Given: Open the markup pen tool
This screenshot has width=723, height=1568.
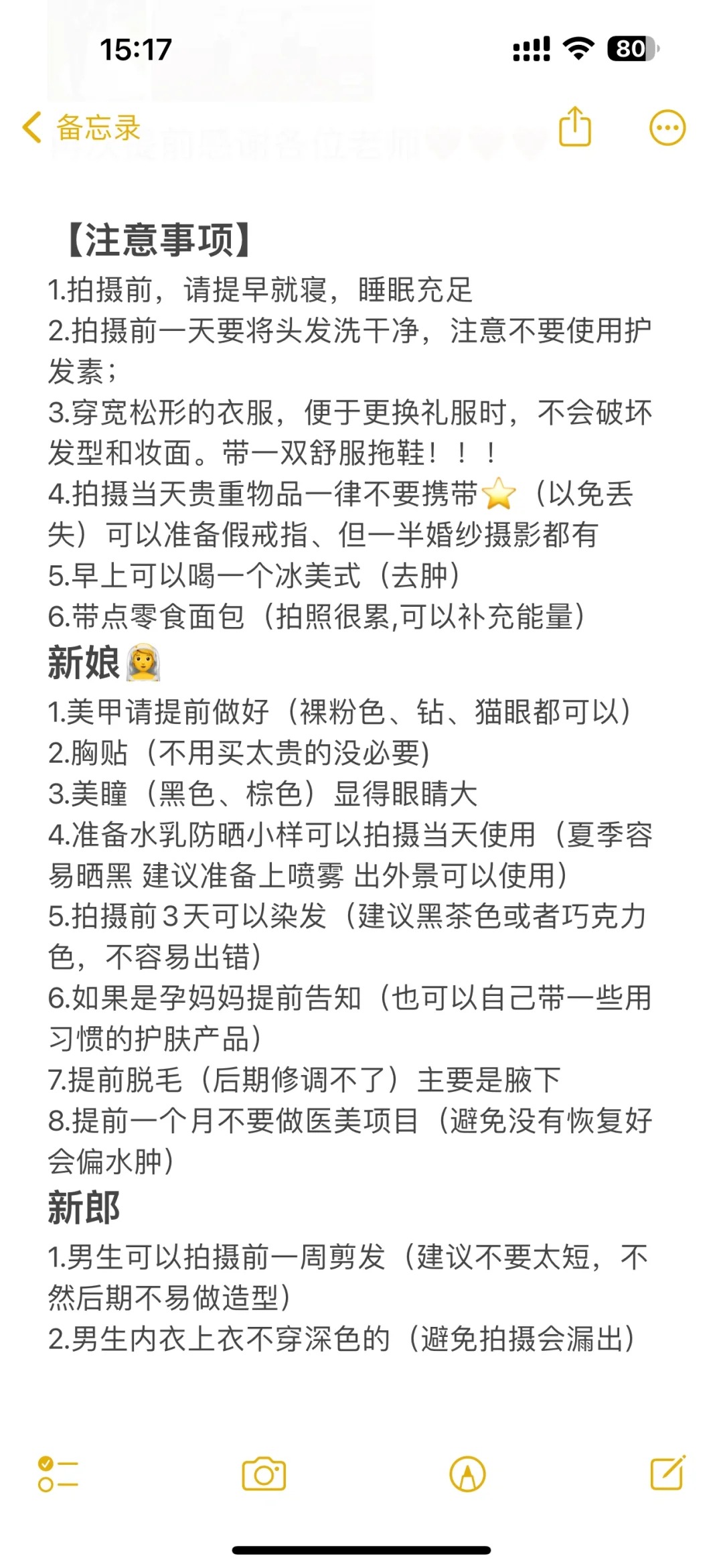Looking at the screenshot, I should point(468,1474).
